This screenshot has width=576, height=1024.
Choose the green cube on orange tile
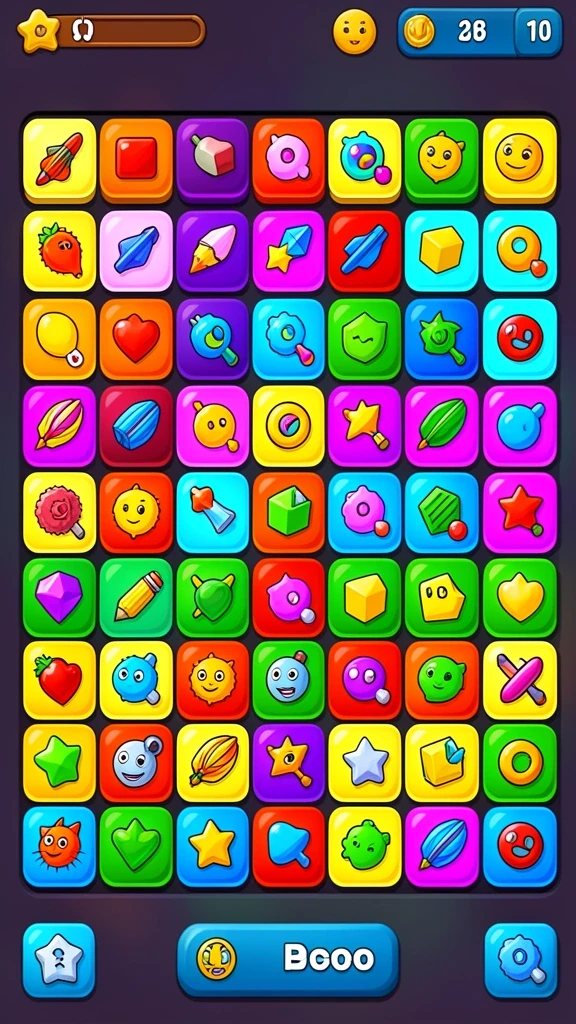coord(288,512)
